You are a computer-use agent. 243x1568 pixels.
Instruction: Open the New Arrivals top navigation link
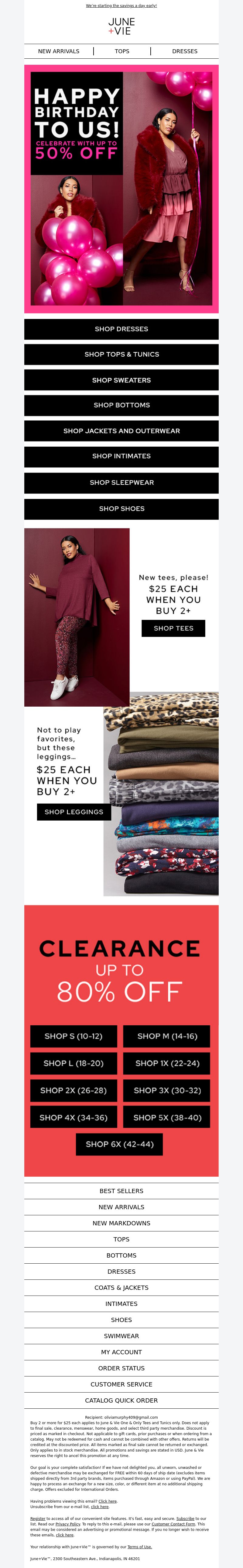click(x=58, y=51)
